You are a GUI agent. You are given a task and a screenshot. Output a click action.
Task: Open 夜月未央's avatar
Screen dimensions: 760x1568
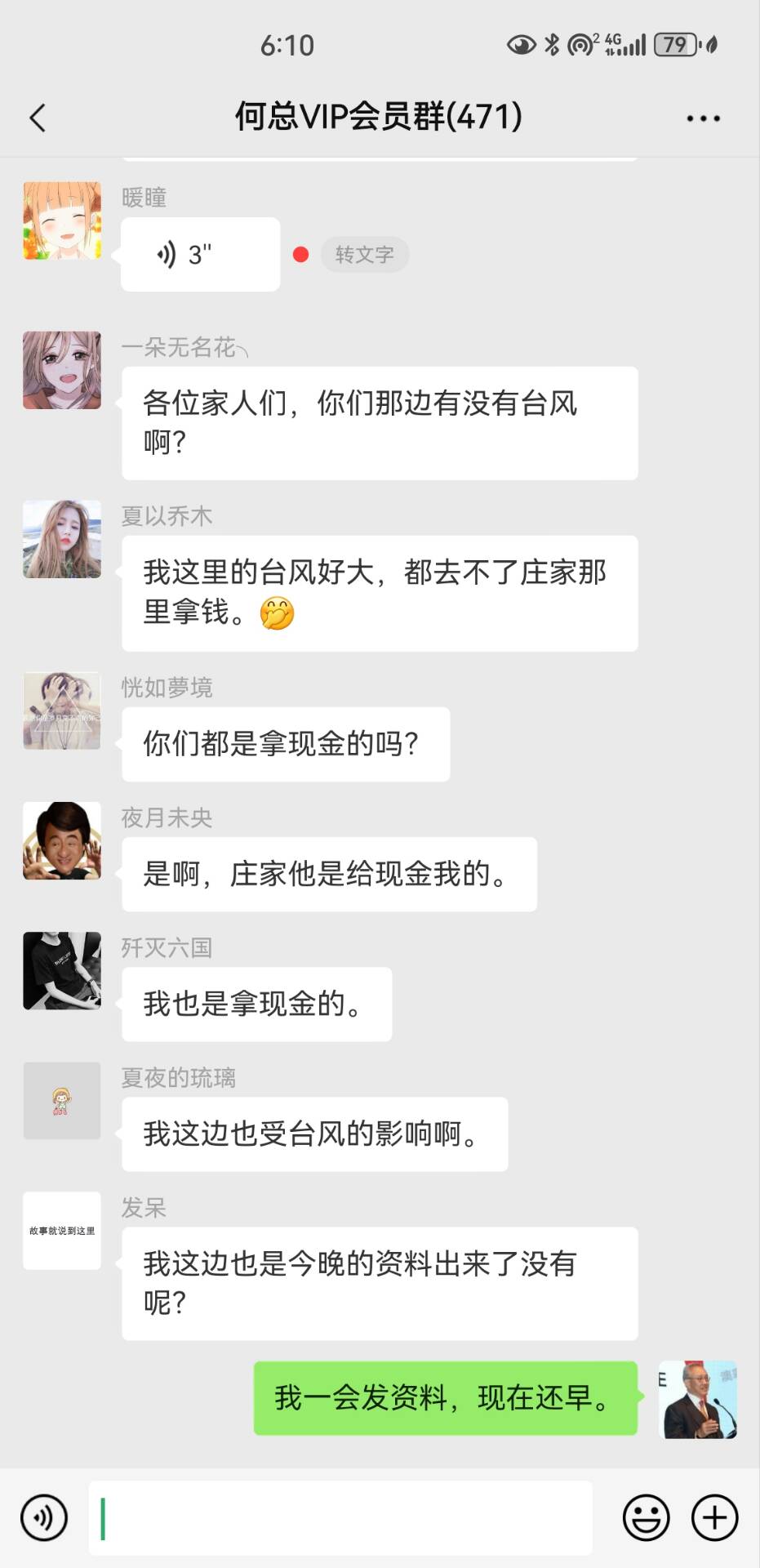click(62, 840)
